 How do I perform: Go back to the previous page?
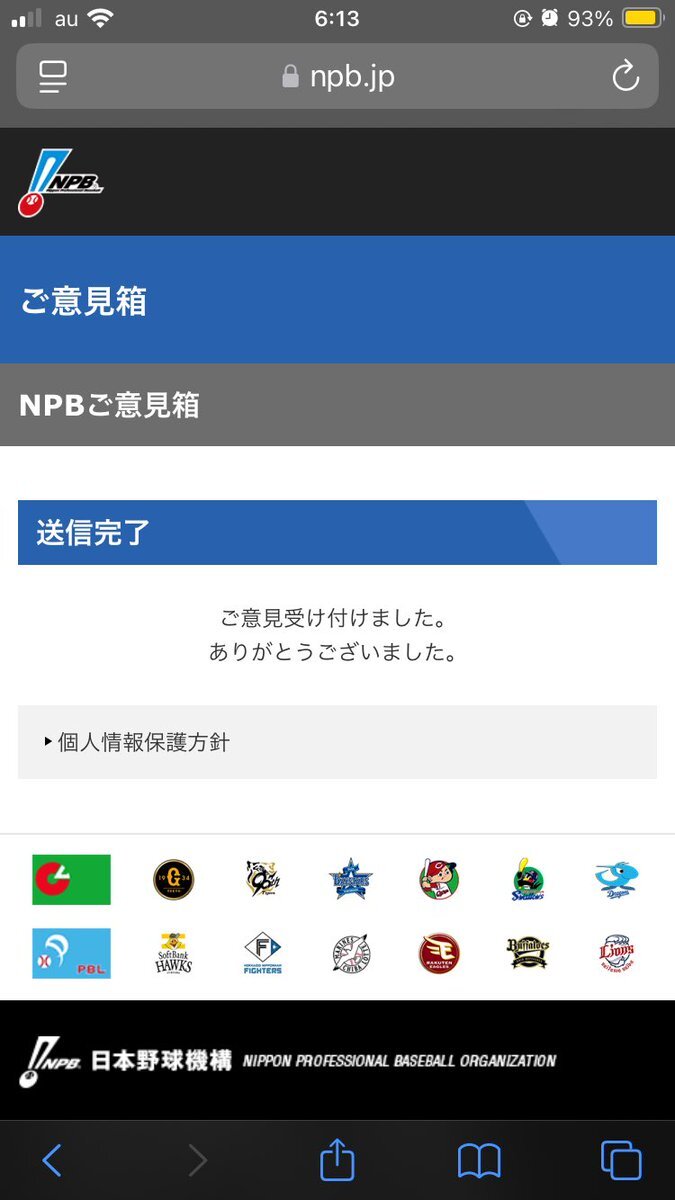52,1160
